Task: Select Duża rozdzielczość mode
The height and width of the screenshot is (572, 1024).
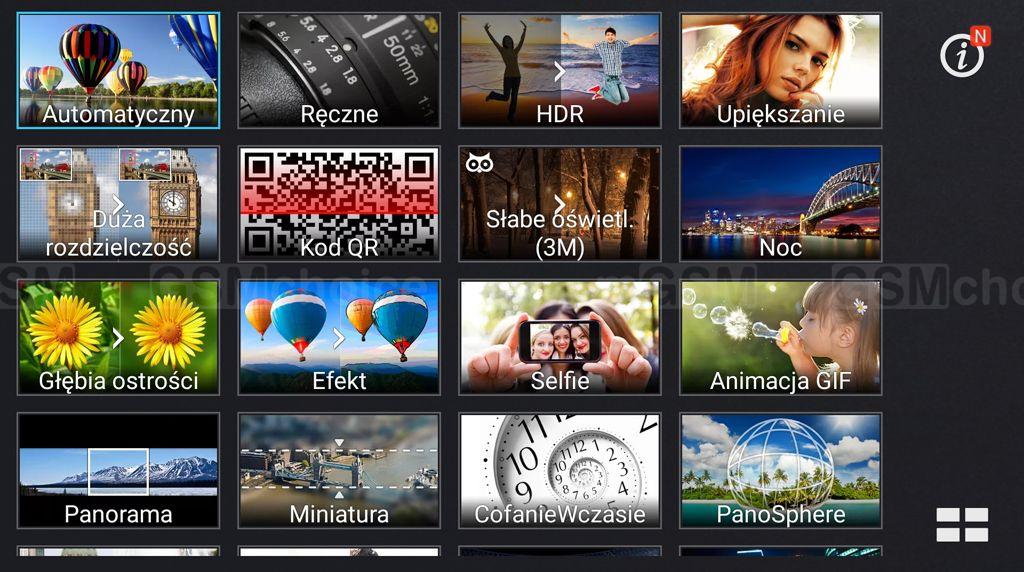Action: 118,204
